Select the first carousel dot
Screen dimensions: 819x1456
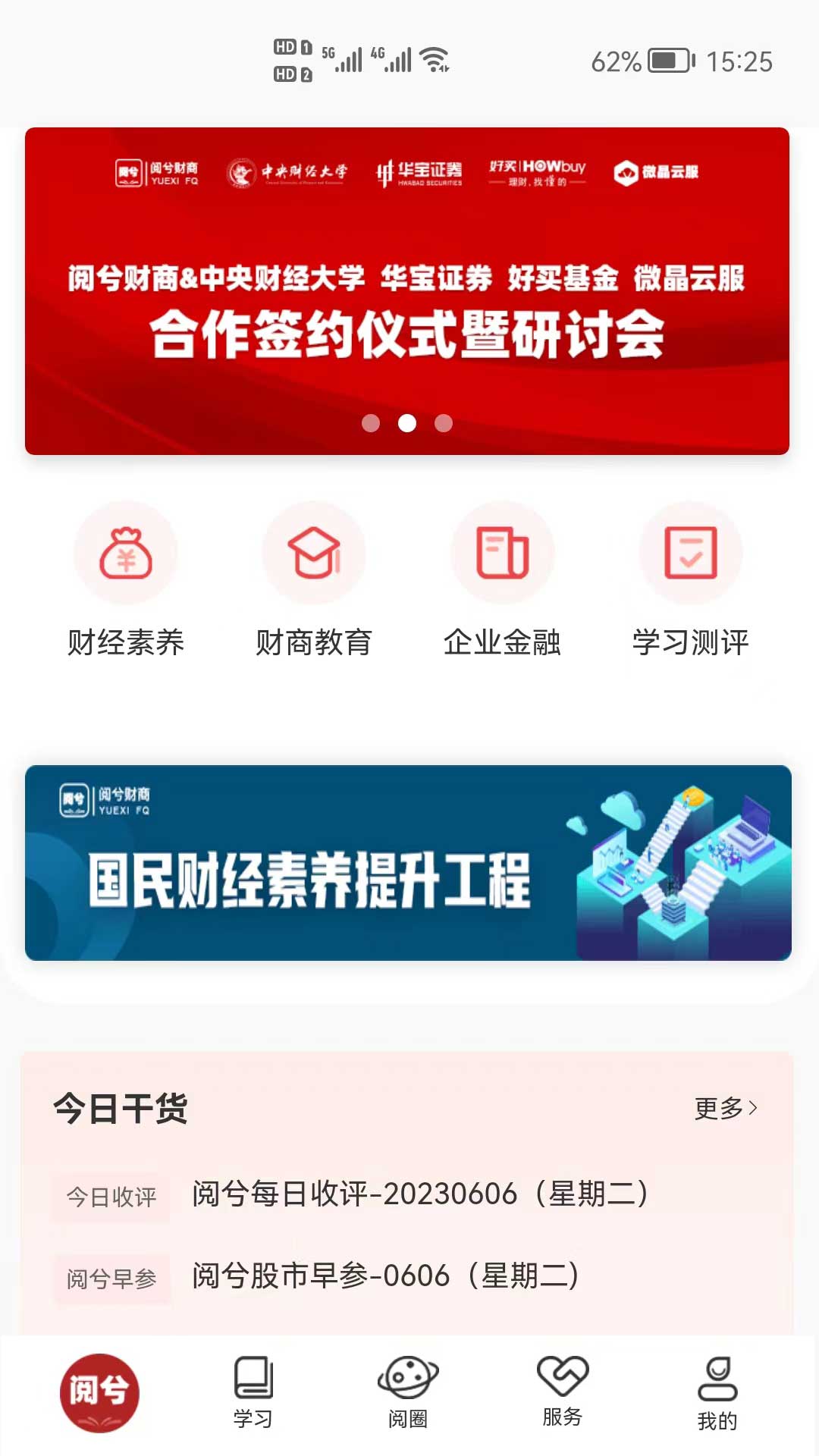tap(371, 425)
